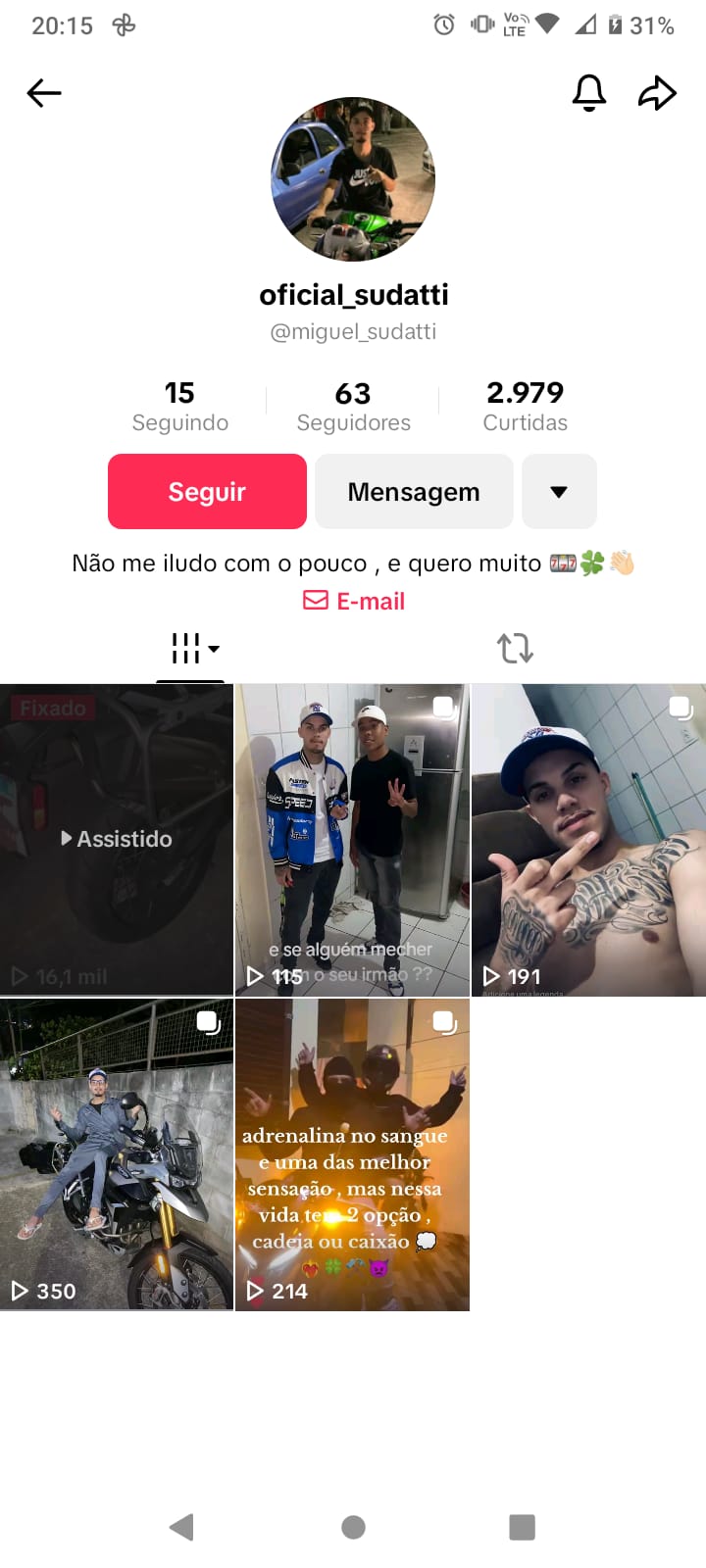Share this profile via arrow icon
Screen dimensions: 706x1568
tap(657, 93)
